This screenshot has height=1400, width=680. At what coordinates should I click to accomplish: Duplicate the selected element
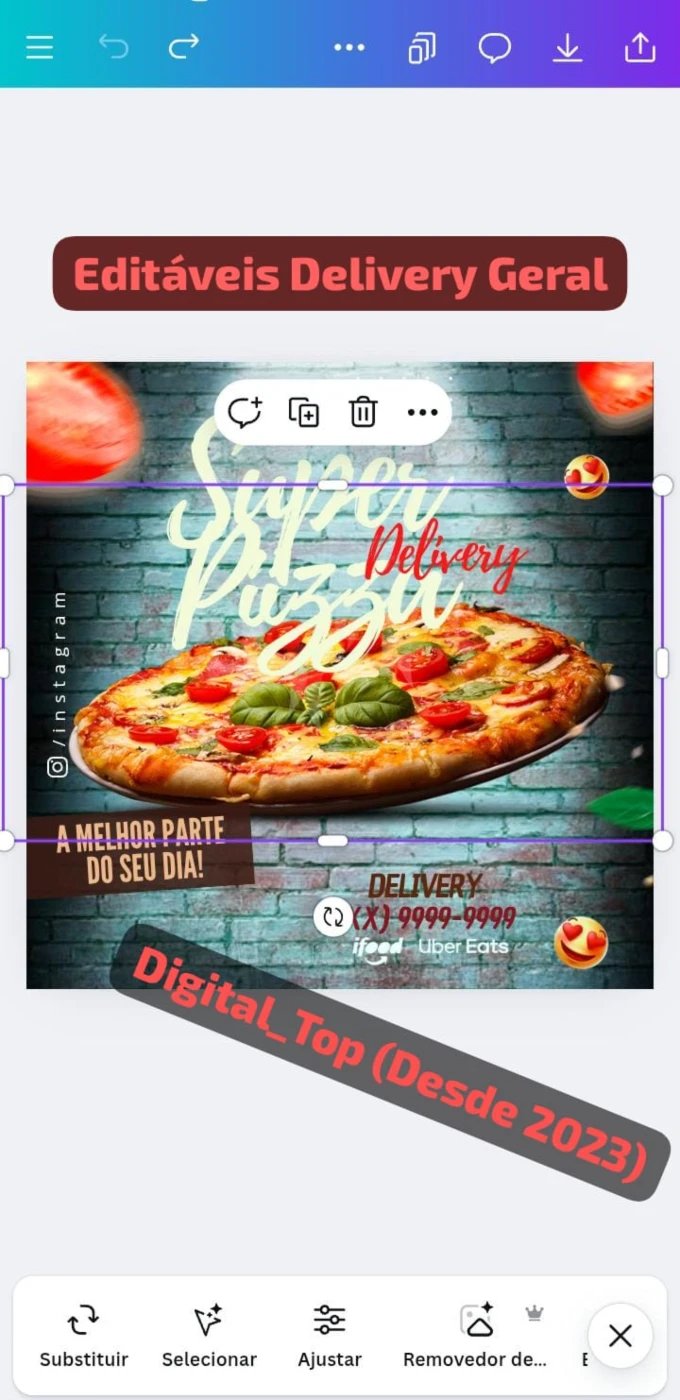[304, 412]
